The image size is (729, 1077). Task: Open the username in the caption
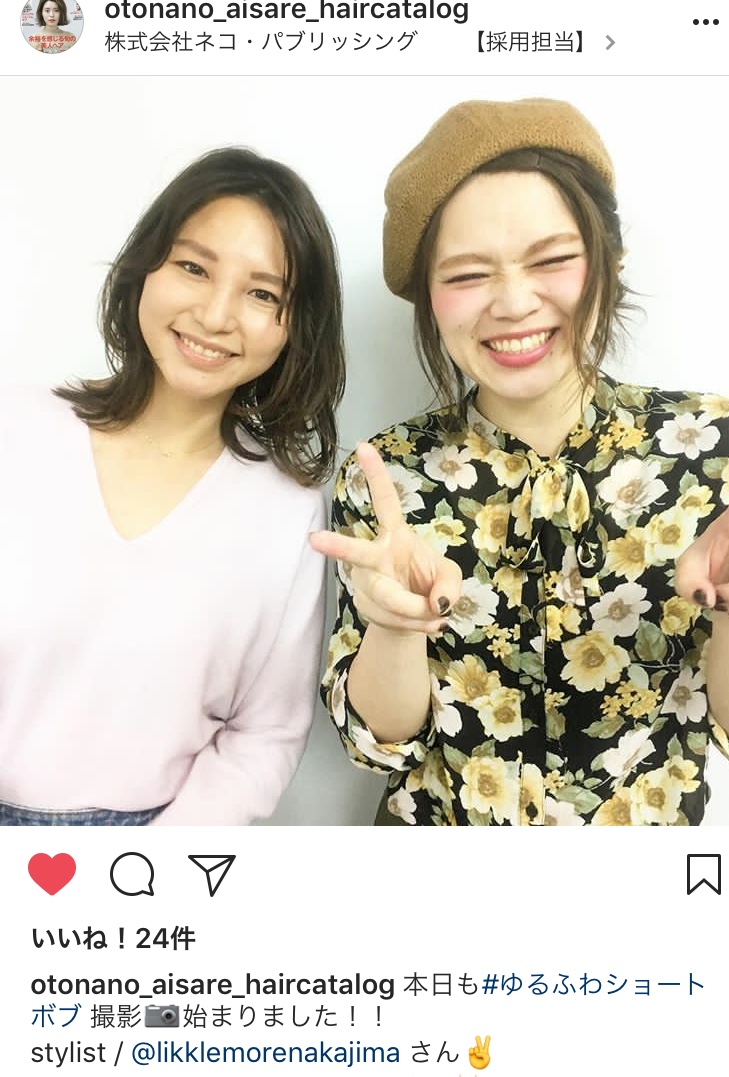(x=213, y=984)
